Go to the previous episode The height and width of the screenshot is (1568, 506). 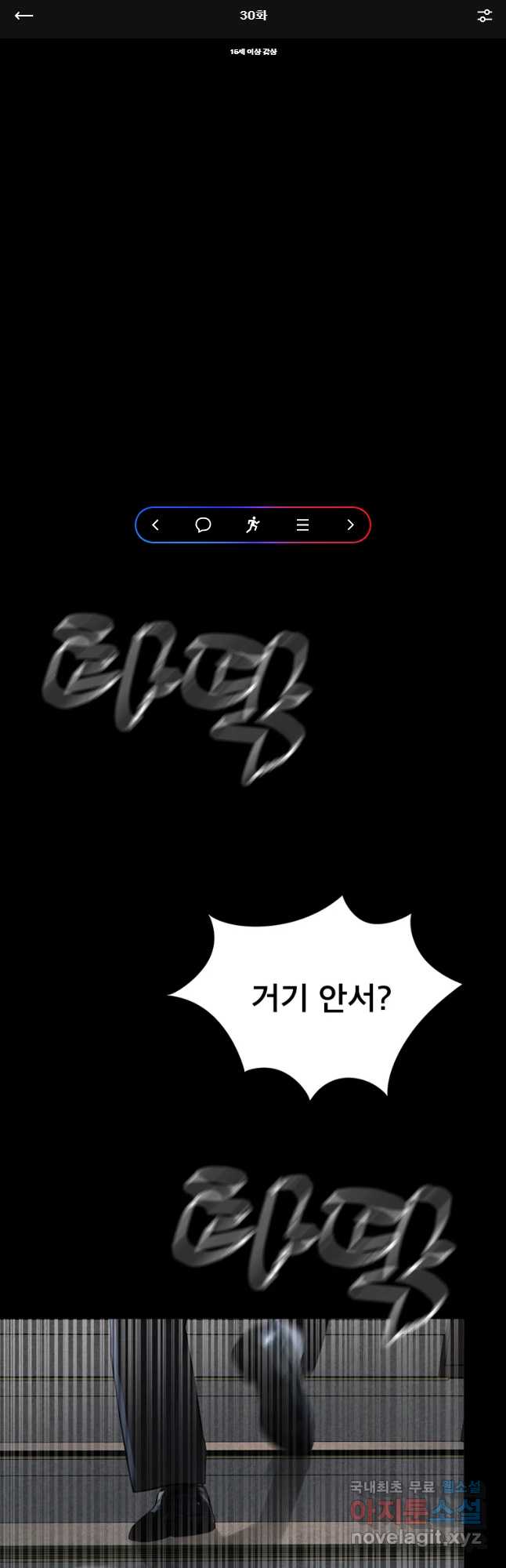point(155,525)
